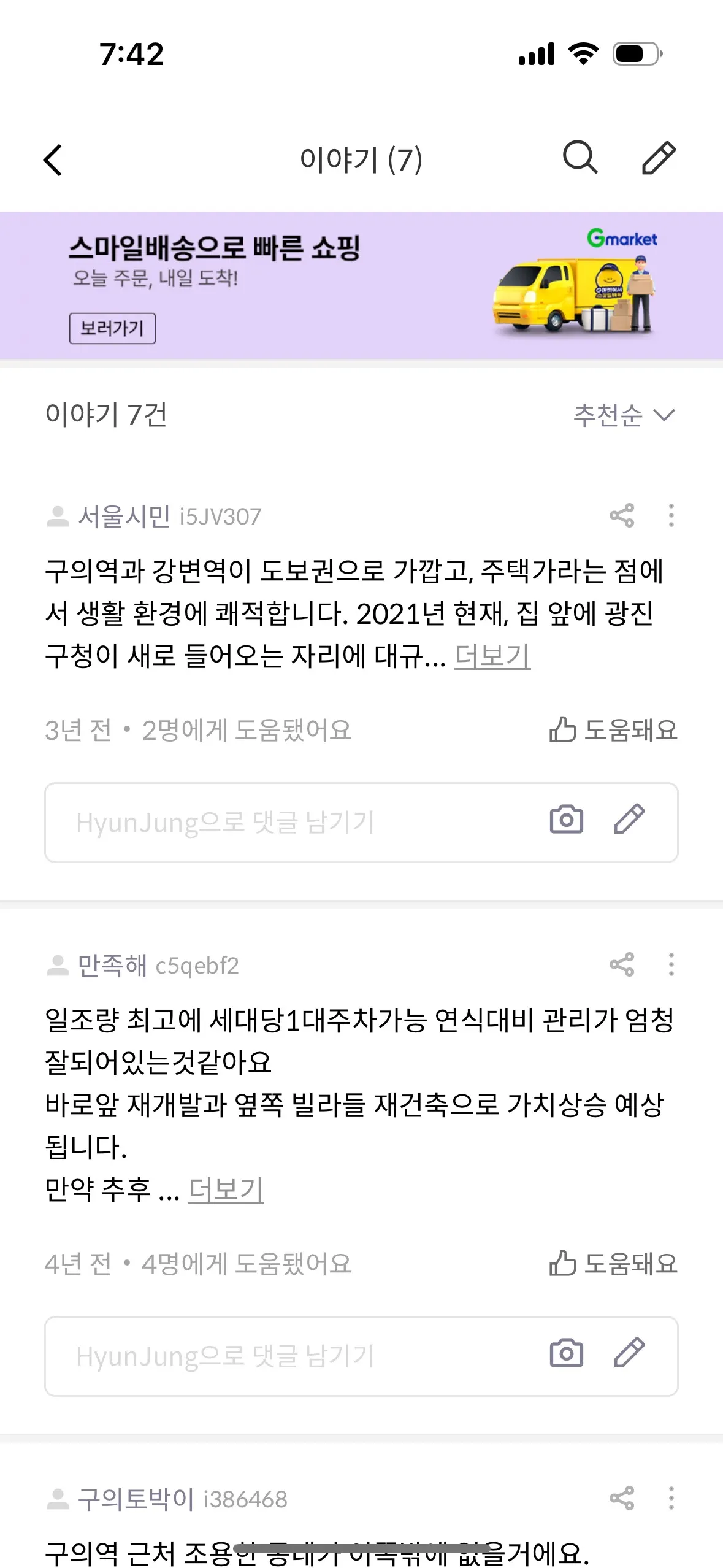
Task: Share 서울시민's post
Action: point(622,515)
